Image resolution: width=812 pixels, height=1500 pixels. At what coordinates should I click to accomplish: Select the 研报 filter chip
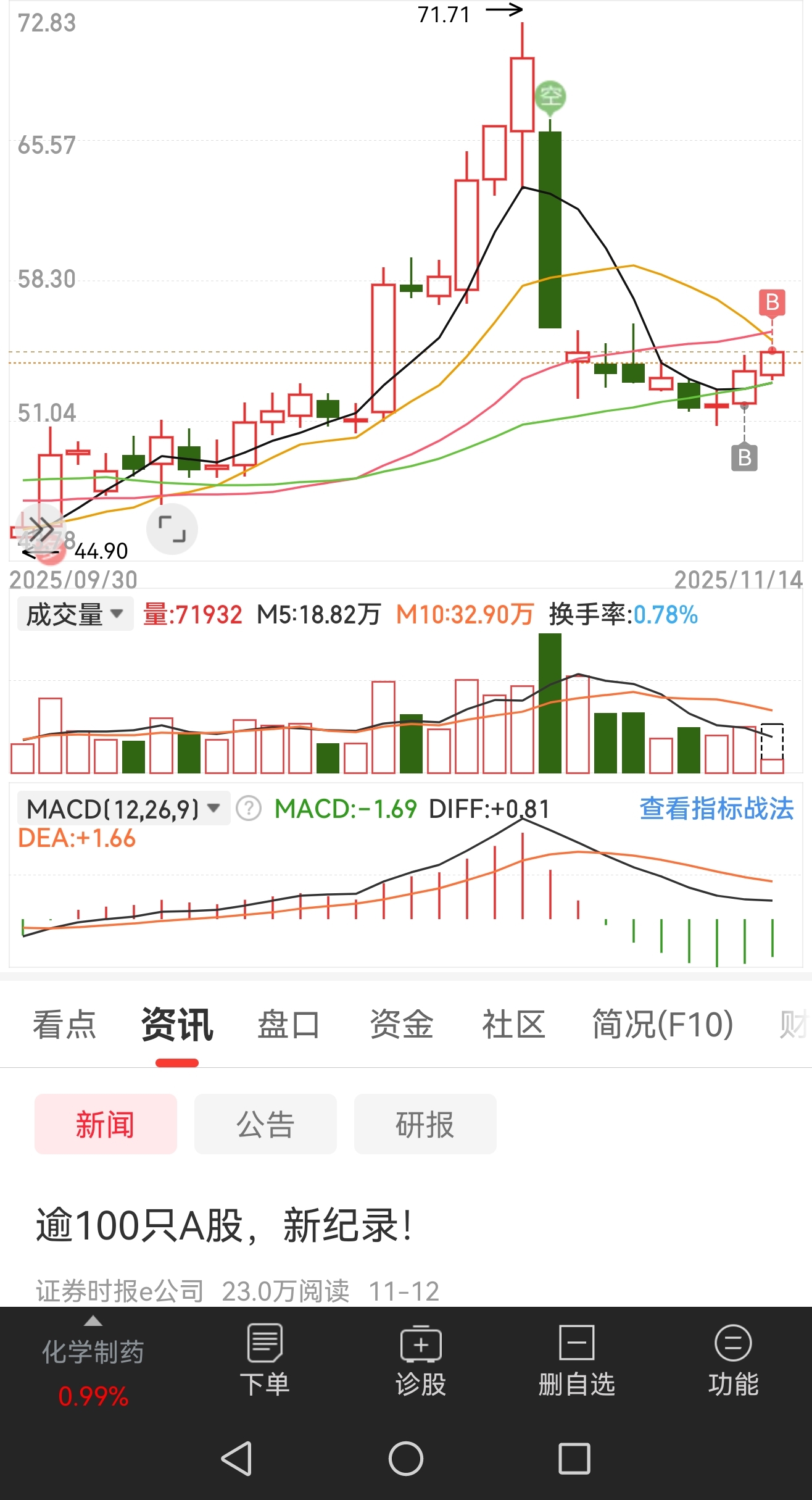(425, 1124)
